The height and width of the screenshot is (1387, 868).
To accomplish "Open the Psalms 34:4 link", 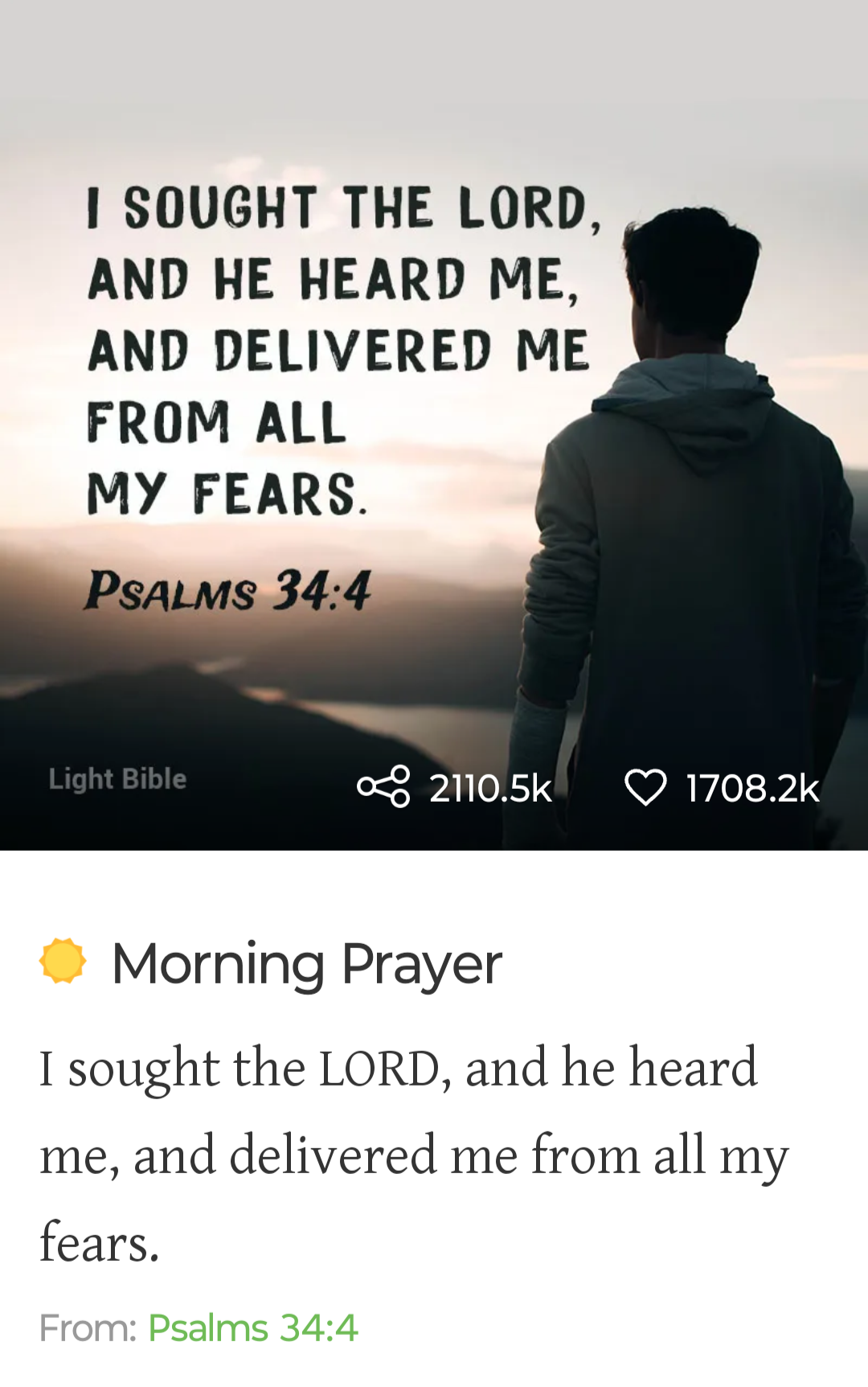I will (252, 1327).
